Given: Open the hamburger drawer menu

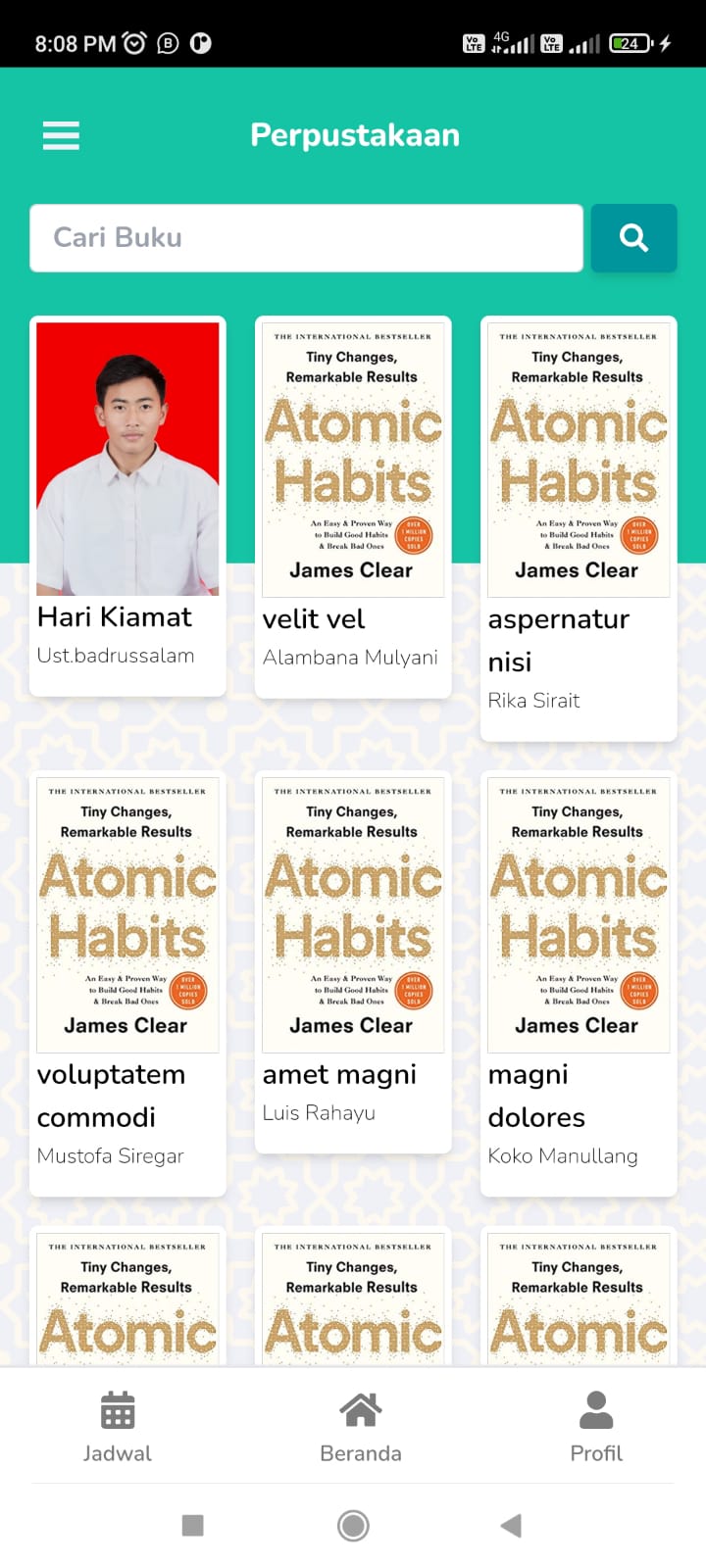Looking at the screenshot, I should click(x=61, y=135).
